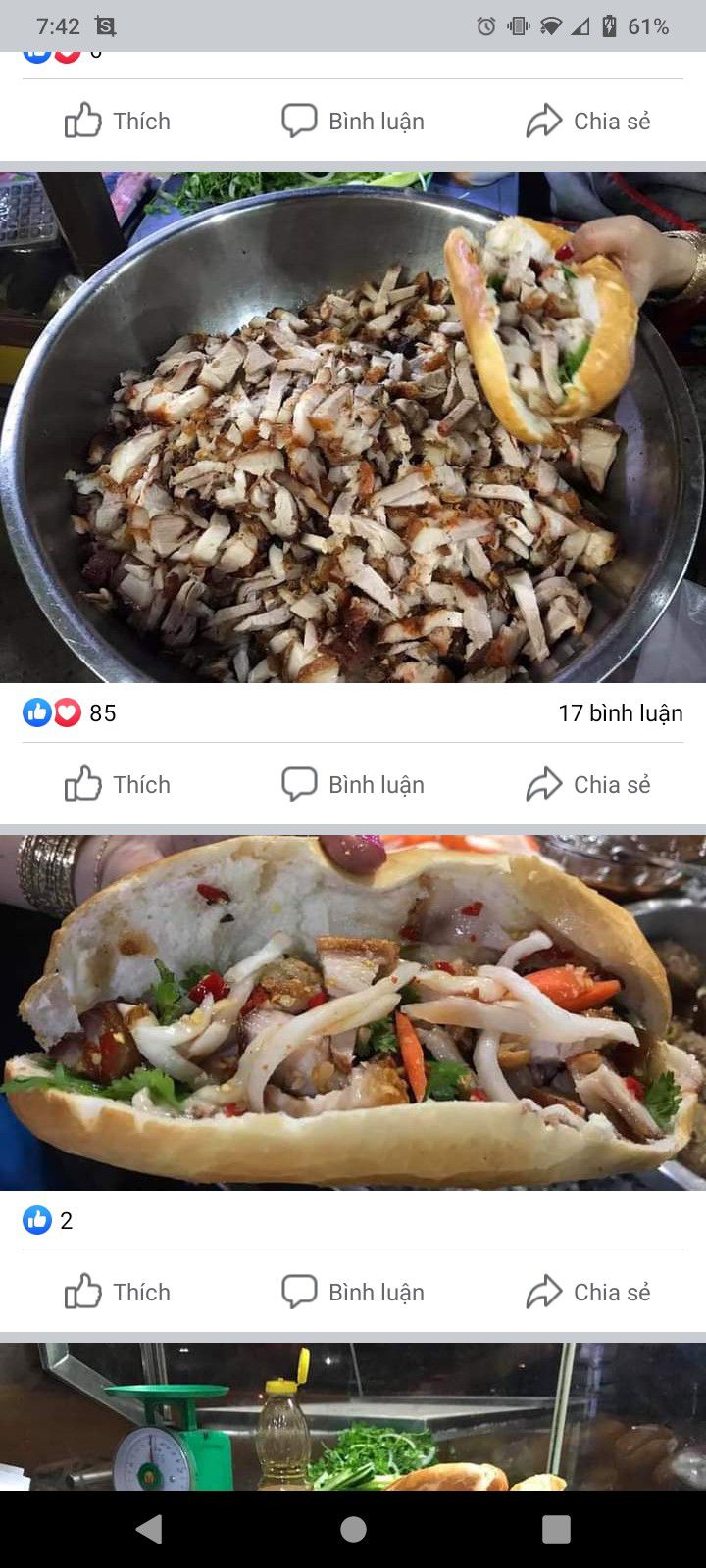
Task: Like the topmost post with Thích
Action: click(118, 121)
